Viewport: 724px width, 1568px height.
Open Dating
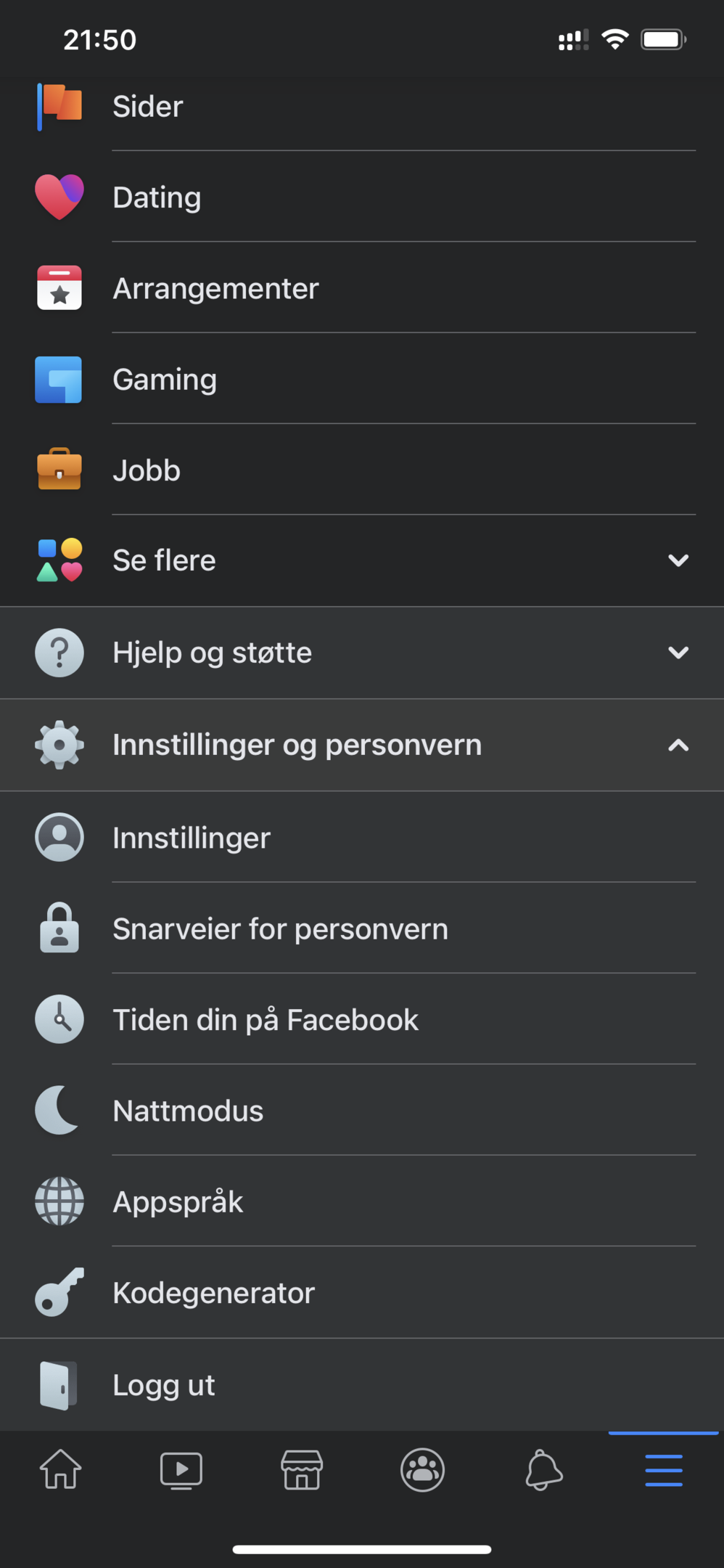tap(362, 197)
